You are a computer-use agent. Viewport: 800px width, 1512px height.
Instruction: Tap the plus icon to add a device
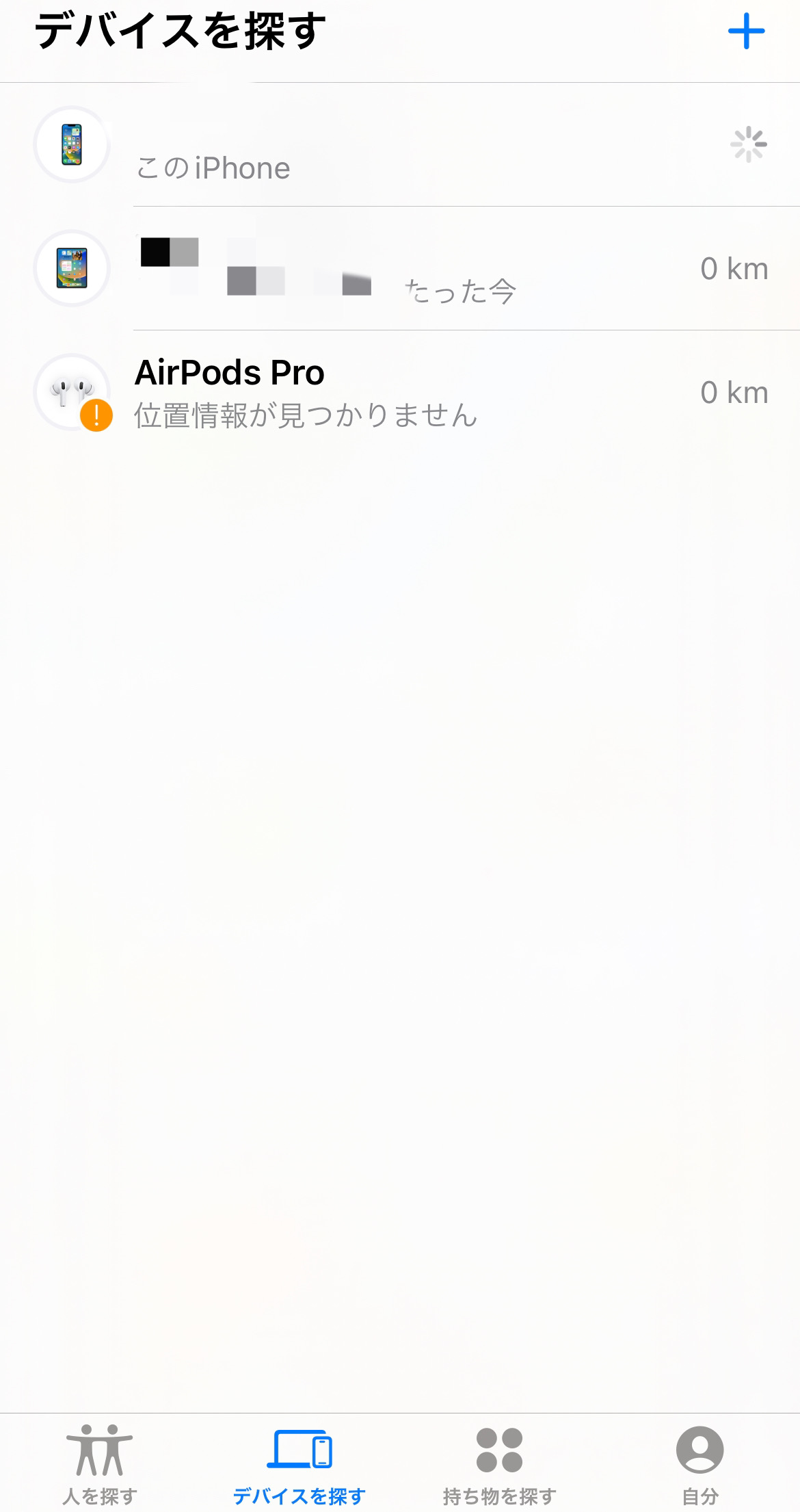(746, 31)
